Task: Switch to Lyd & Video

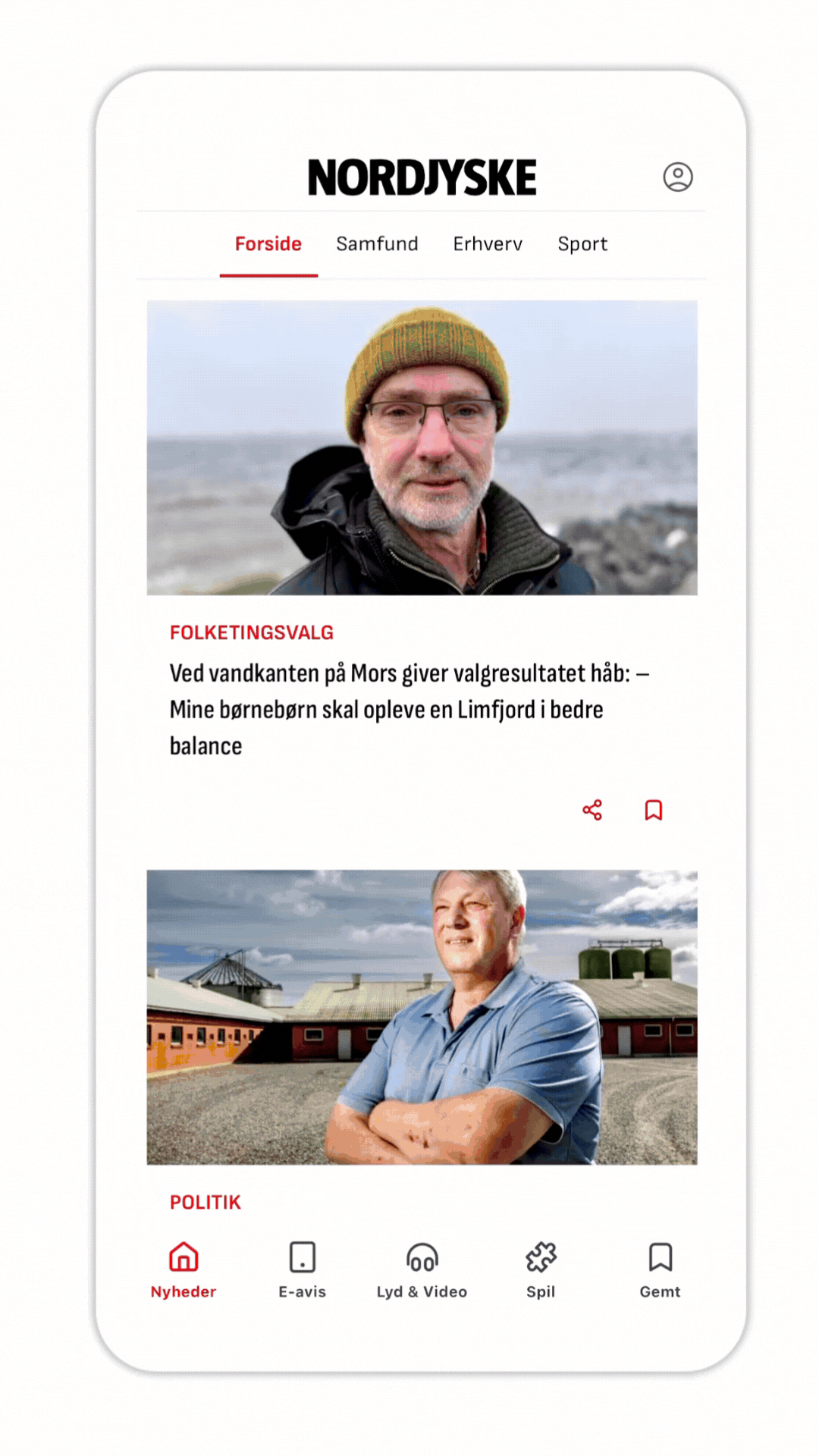Action: point(422,1270)
